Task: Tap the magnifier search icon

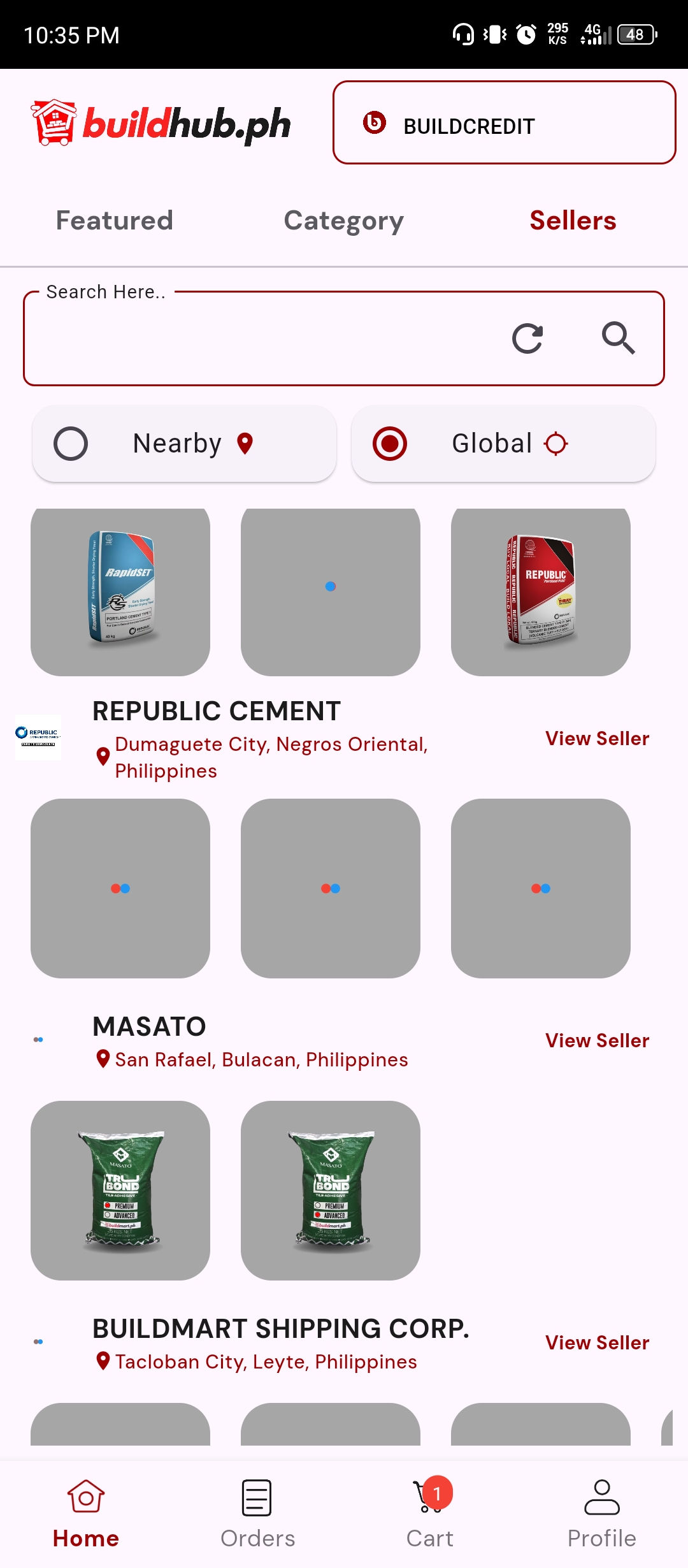Action: click(x=618, y=338)
